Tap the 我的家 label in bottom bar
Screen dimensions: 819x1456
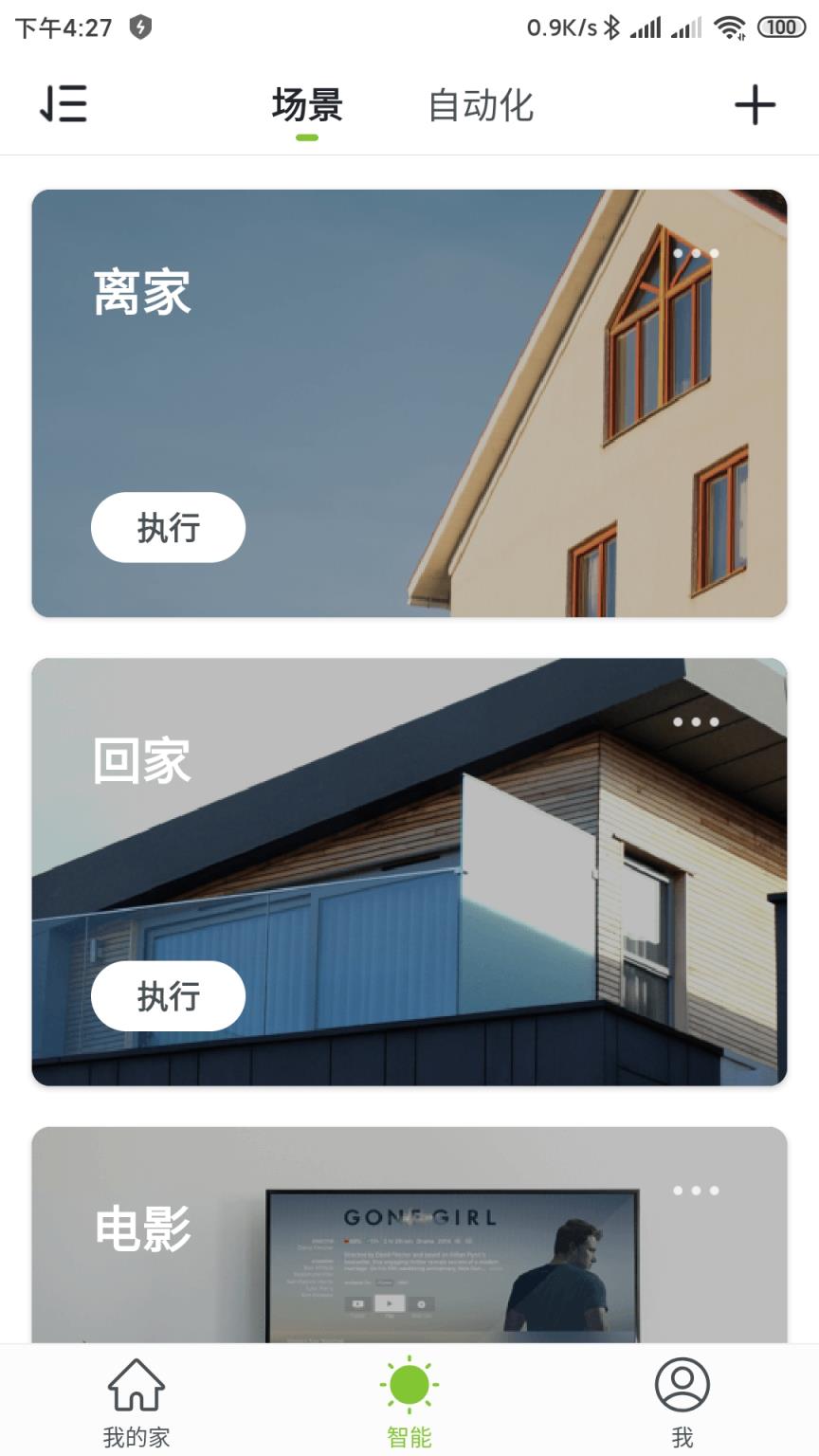[136, 1437]
